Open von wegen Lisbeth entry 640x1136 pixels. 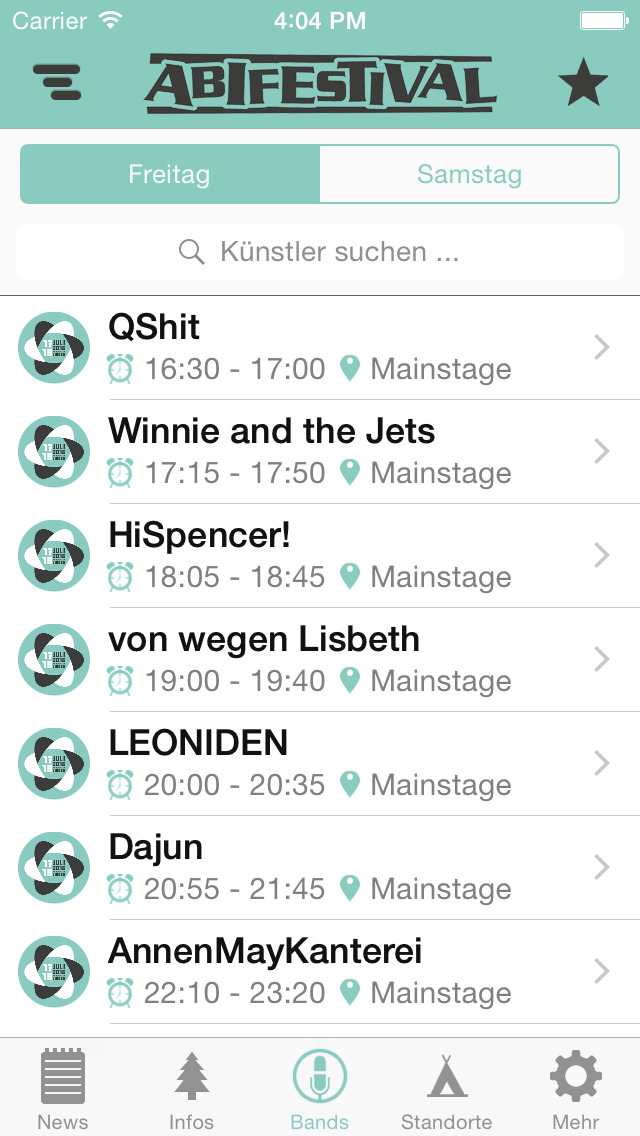(x=320, y=659)
